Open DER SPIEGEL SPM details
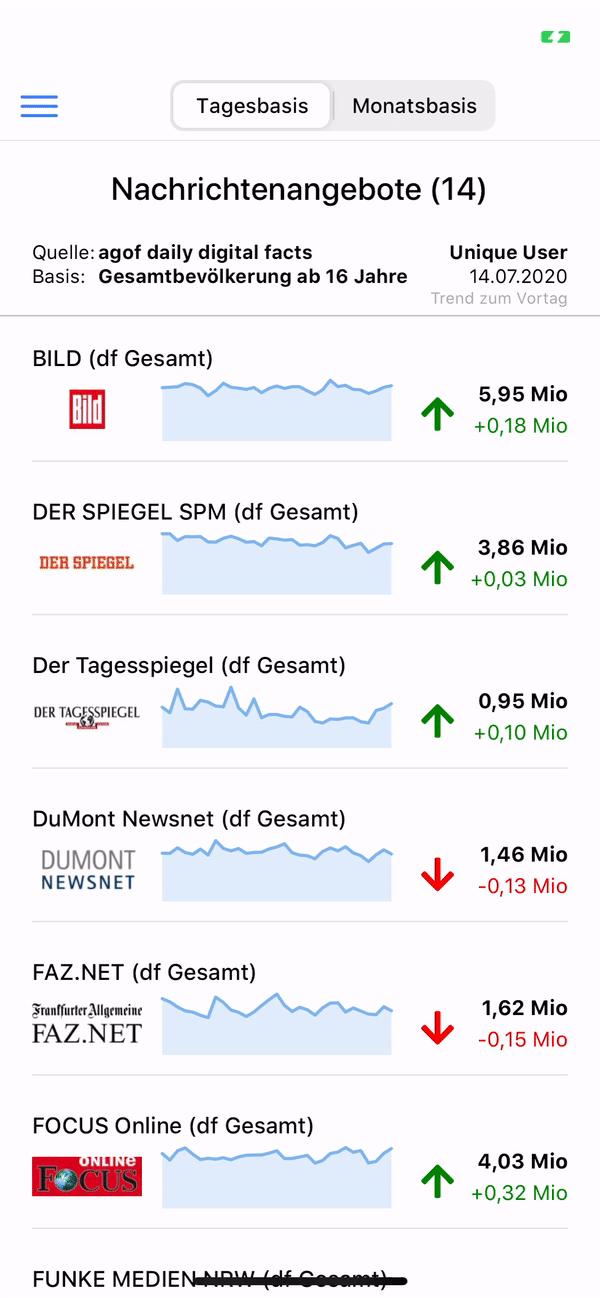 (300, 549)
